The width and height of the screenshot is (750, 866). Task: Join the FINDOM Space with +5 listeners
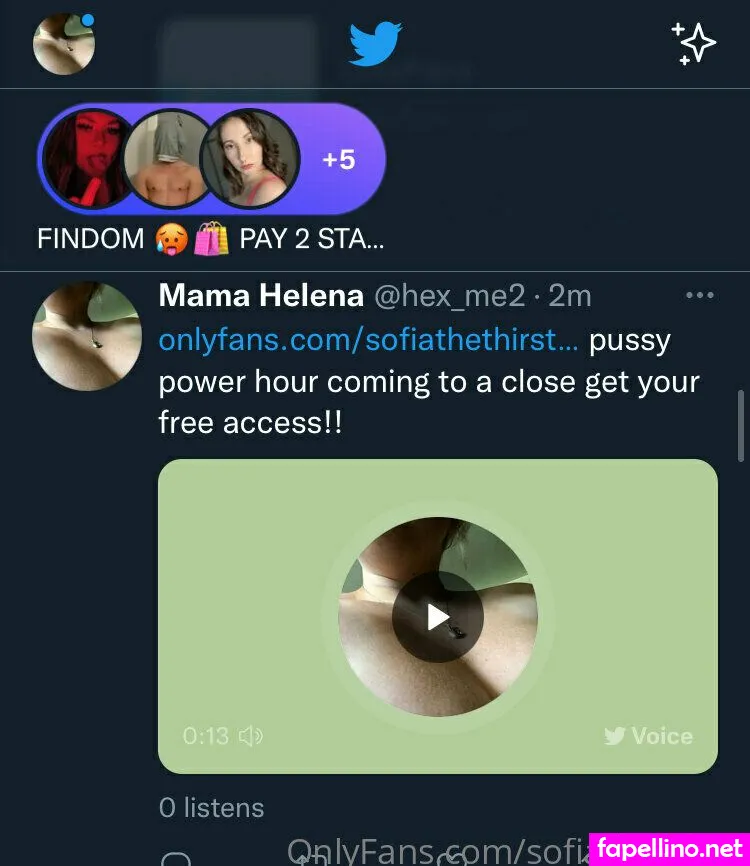click(211, 159)
